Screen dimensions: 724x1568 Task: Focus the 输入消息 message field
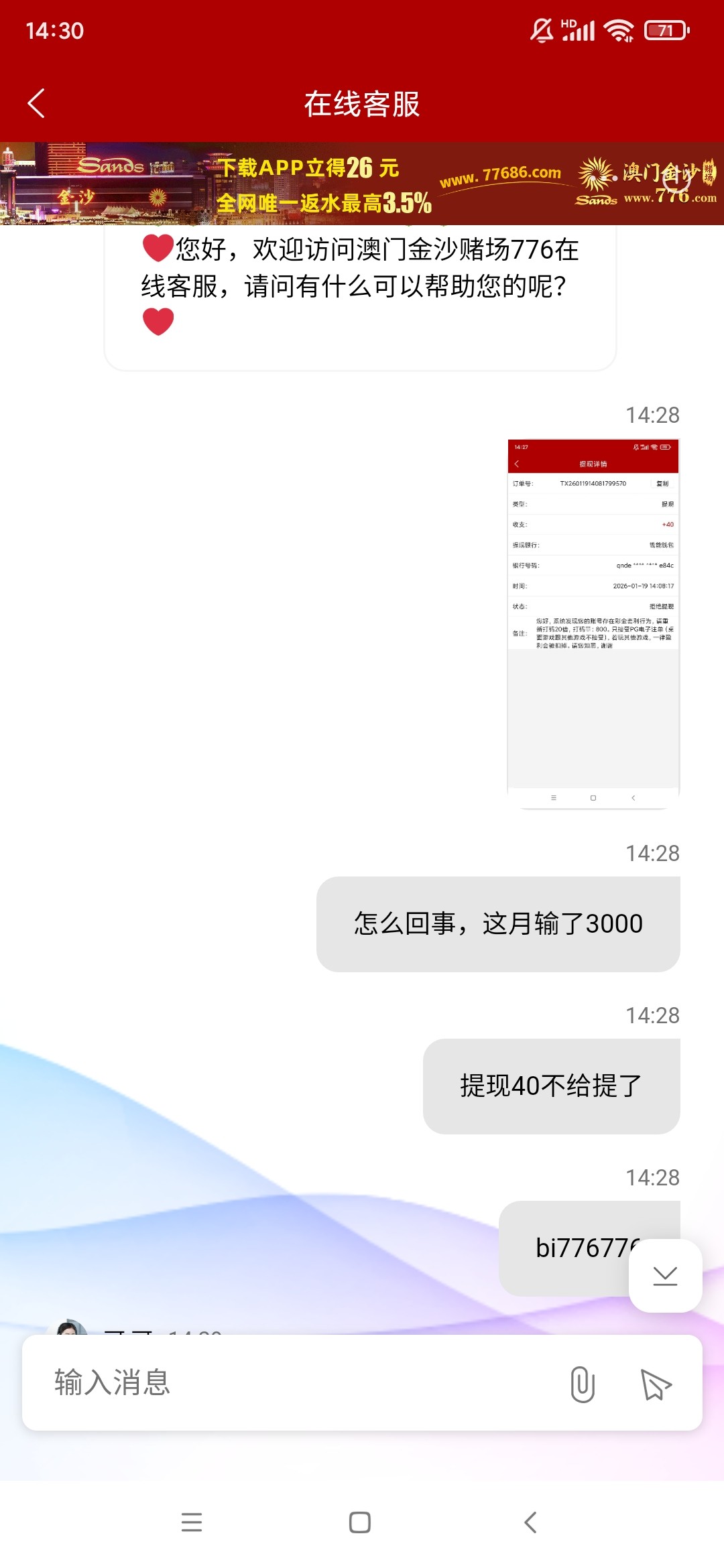click(x=295, y=1383)
